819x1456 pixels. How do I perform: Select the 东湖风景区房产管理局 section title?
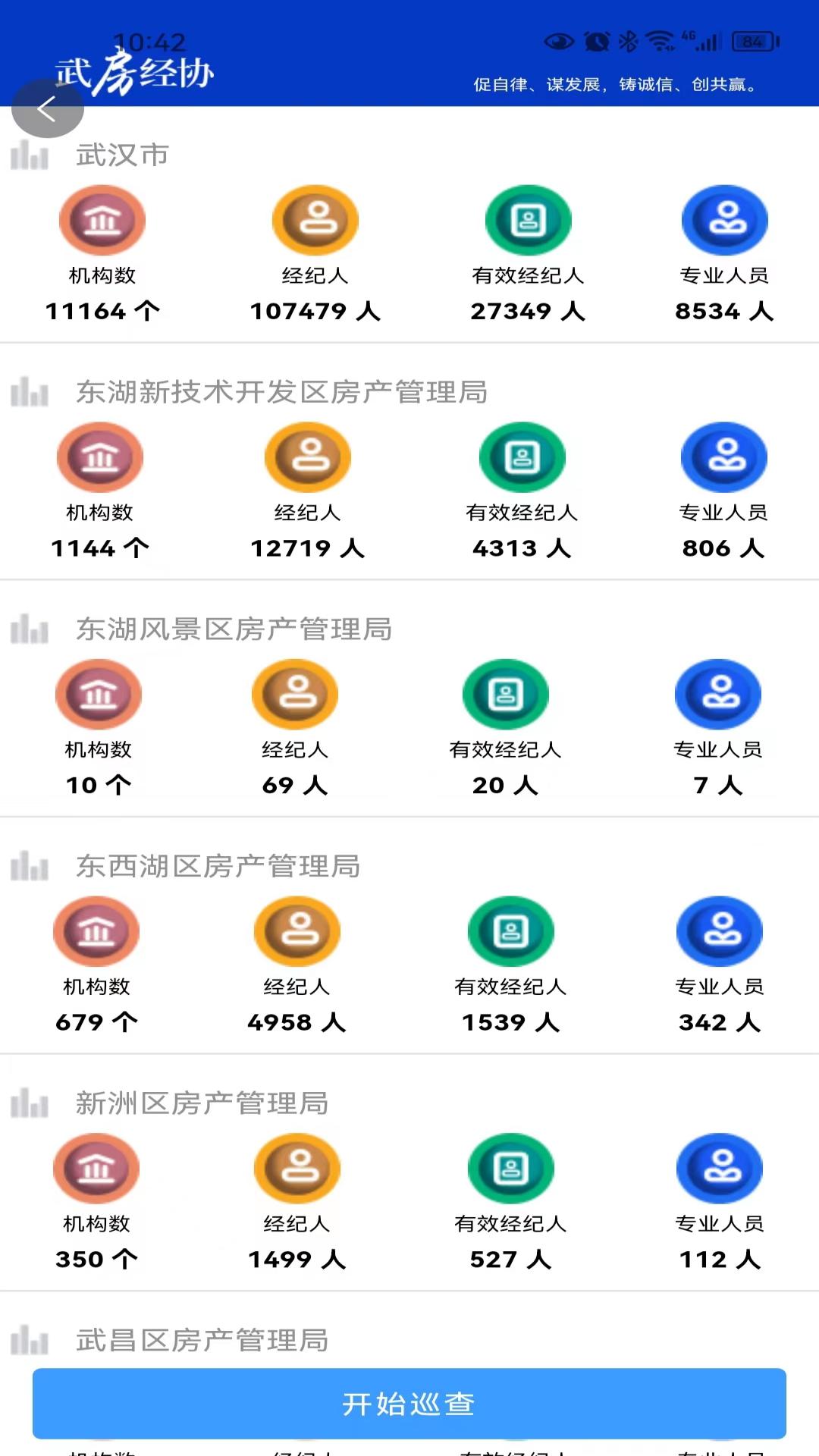pyautogui.click(x=236, y=629)
